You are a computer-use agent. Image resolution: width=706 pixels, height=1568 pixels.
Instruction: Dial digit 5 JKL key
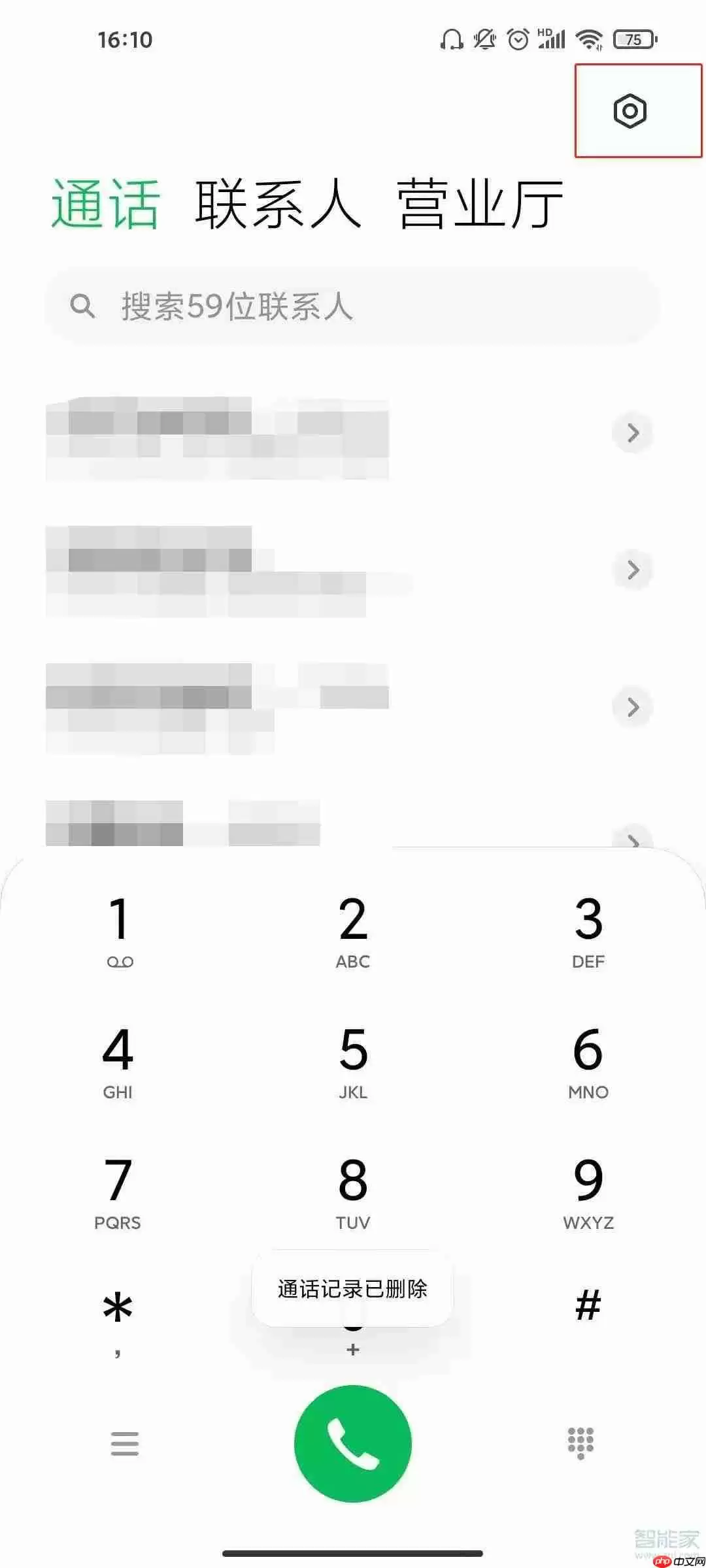353,1061
